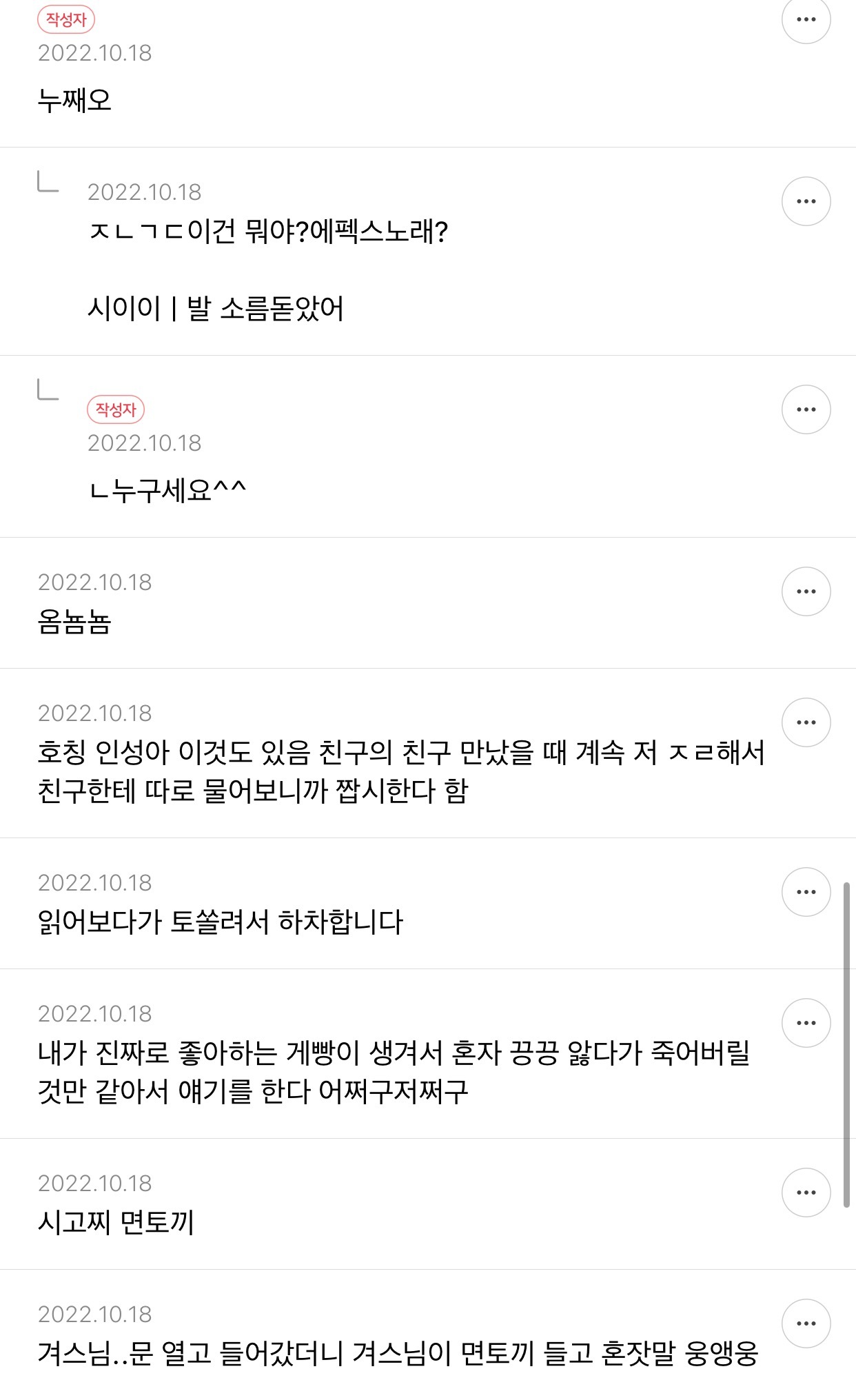Open more options on the 내가 진짜로 좋아하는 comment
Screen dimensions: 856x1400
(806, 1023)
